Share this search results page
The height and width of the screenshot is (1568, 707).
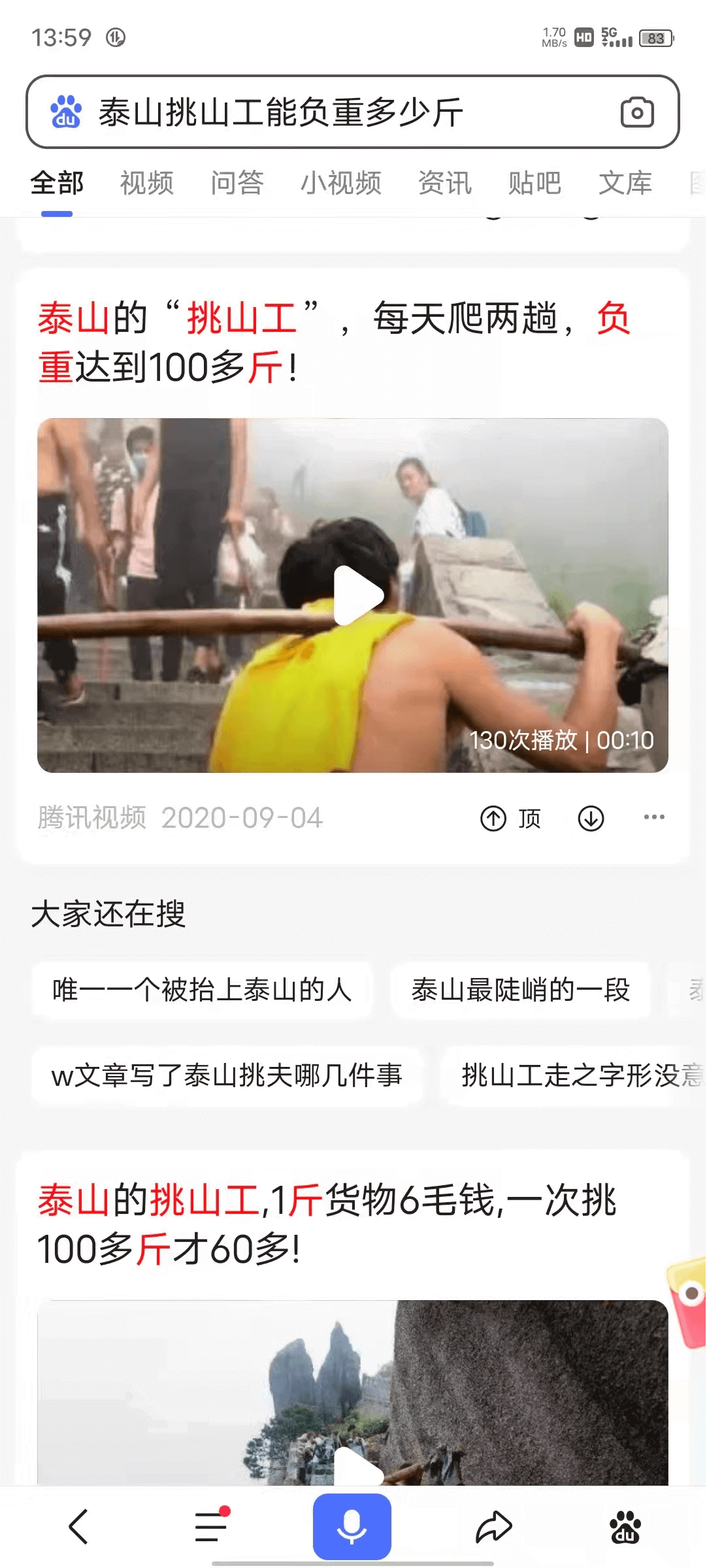(x=493, y=1527)
